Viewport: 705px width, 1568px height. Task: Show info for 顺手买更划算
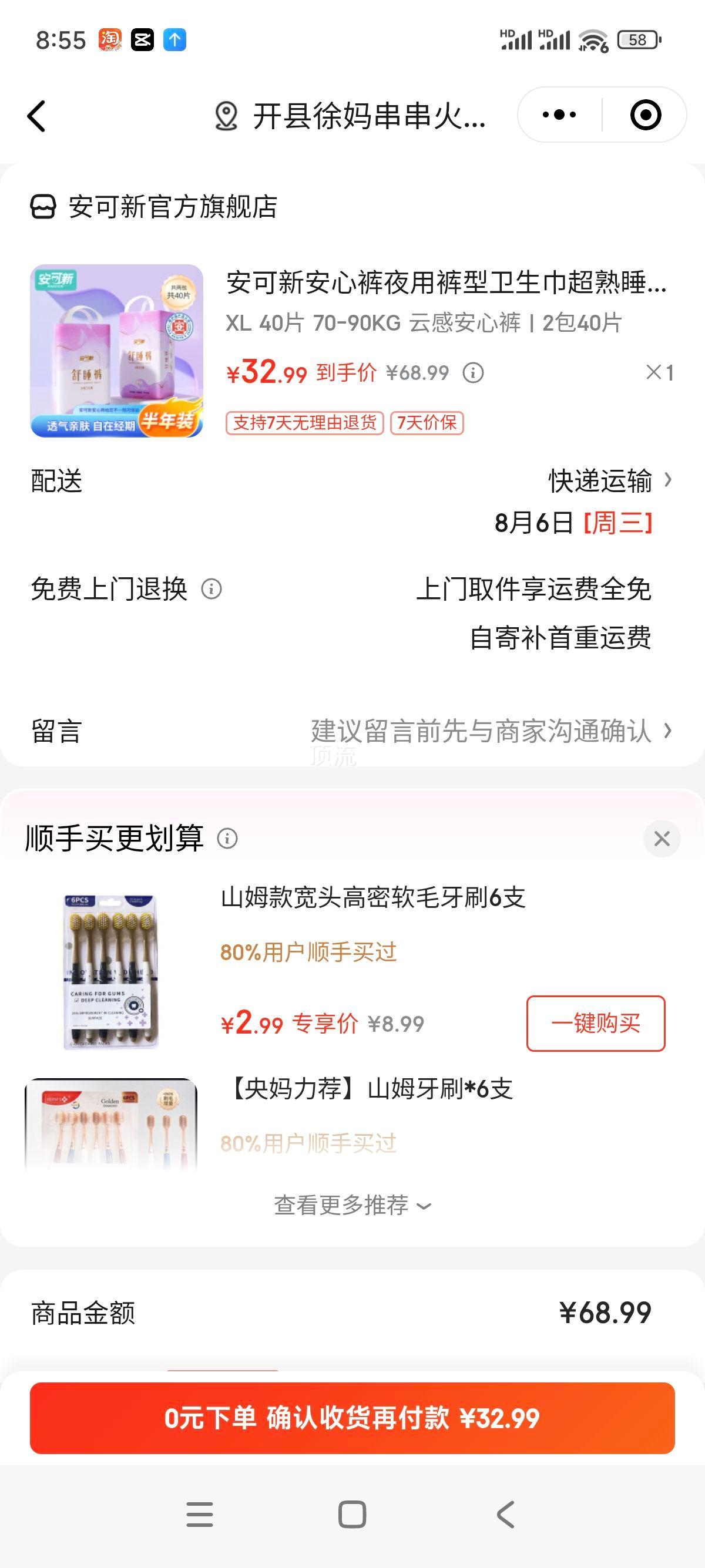pyautogui.click(x=227, y=839)
